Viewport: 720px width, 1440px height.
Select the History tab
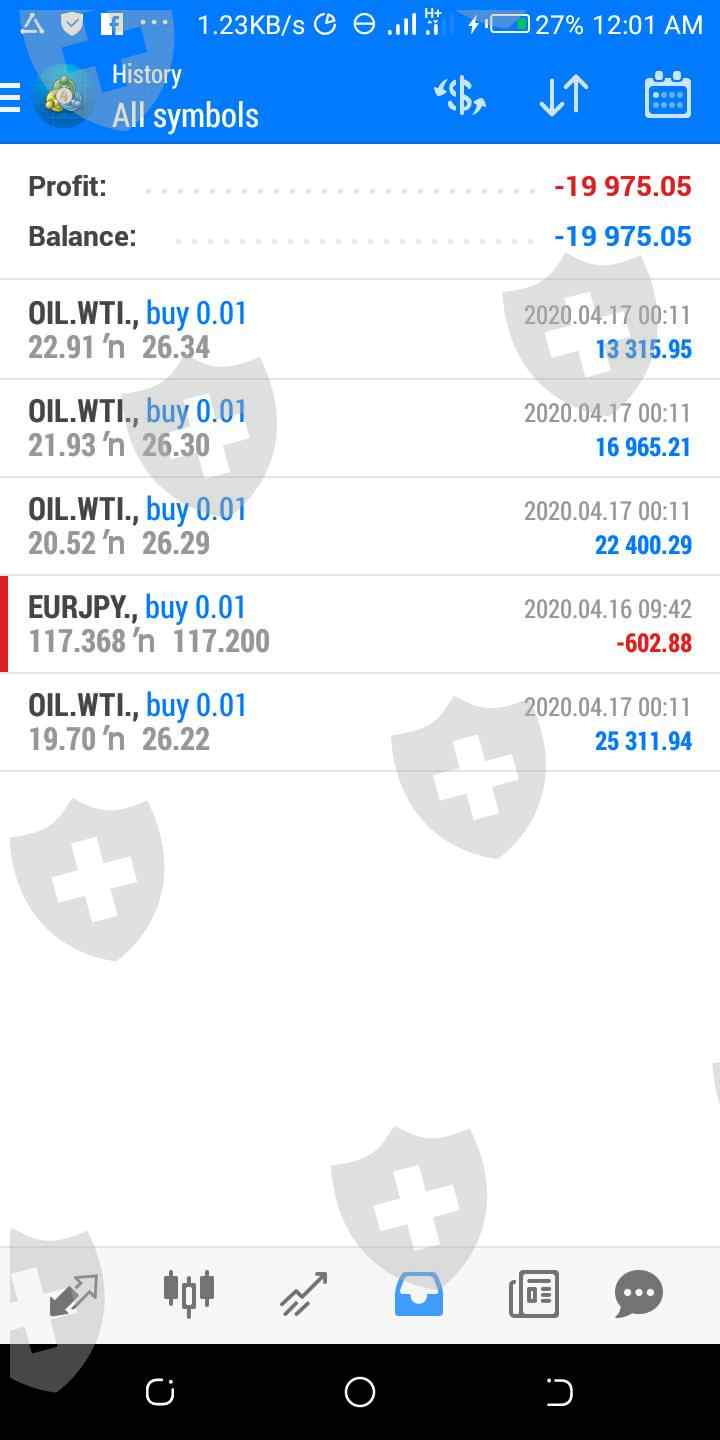point(419,1294)
